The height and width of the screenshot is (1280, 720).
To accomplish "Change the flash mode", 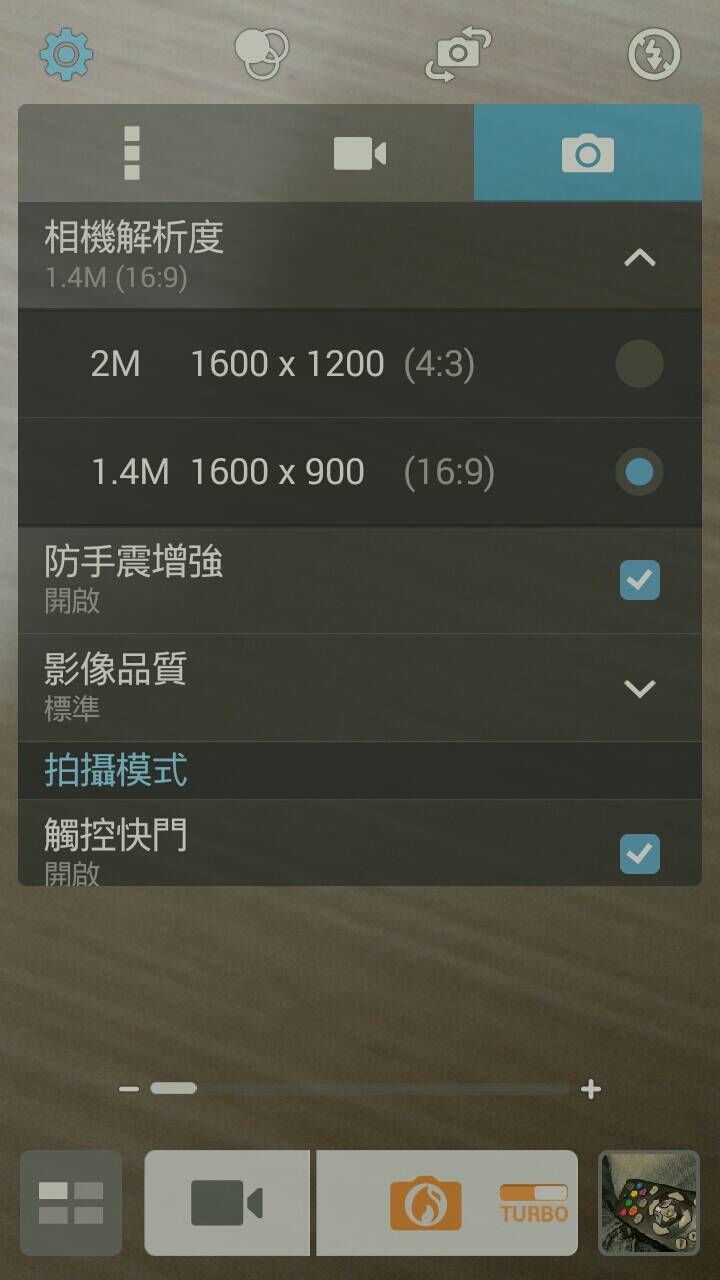I will click(654, 55).
